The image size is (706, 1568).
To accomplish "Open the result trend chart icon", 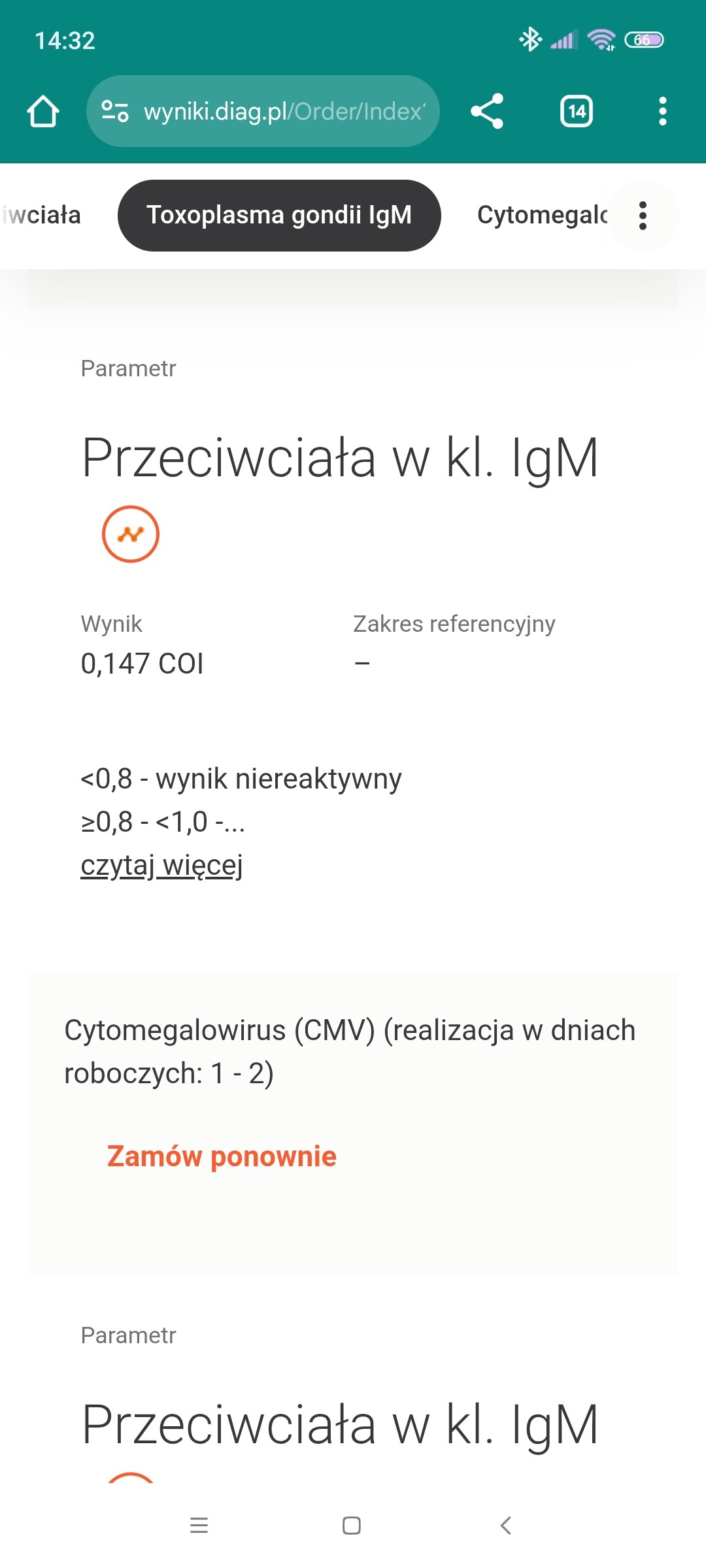I will tap(131, 534).
